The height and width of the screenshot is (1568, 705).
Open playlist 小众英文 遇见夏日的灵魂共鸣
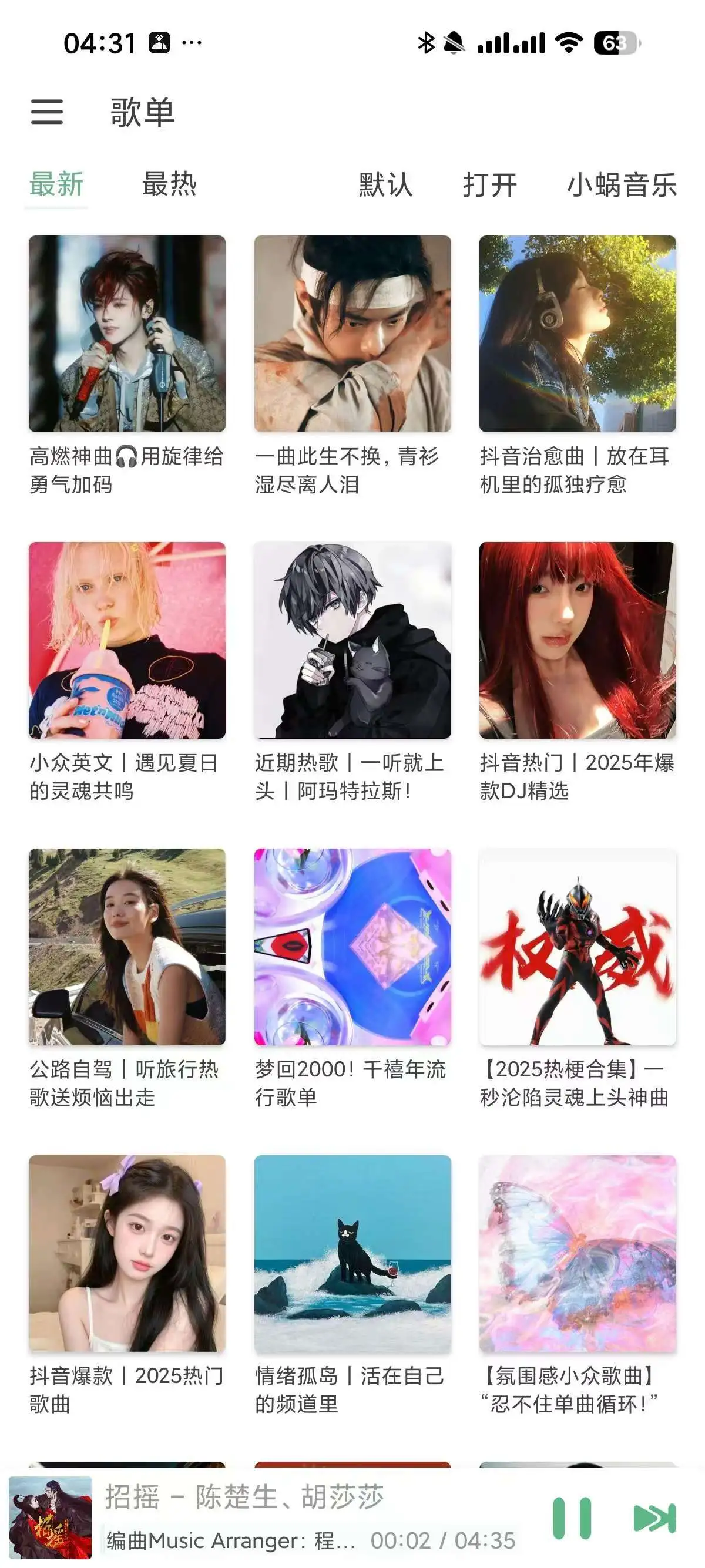click(x=127, y=640)
